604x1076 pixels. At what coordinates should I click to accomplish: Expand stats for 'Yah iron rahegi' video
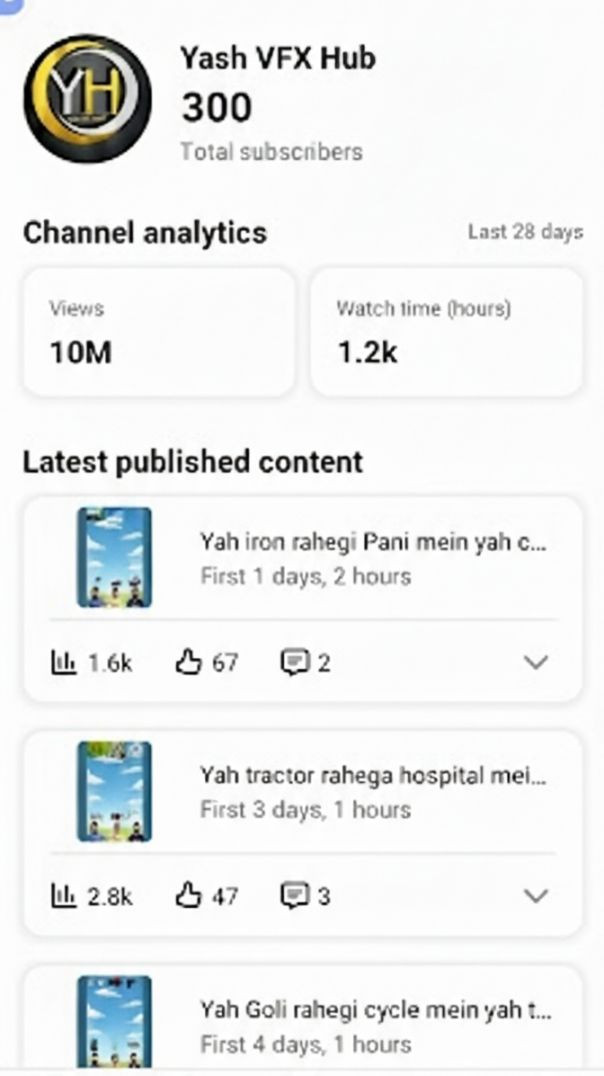point(537,662)
